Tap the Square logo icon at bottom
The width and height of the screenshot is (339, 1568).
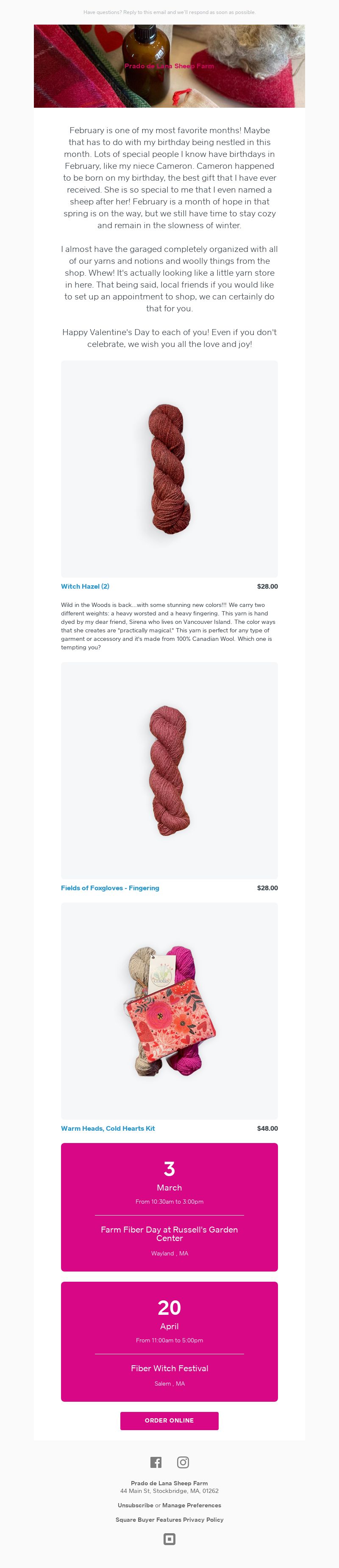[x=169, y=1539]
